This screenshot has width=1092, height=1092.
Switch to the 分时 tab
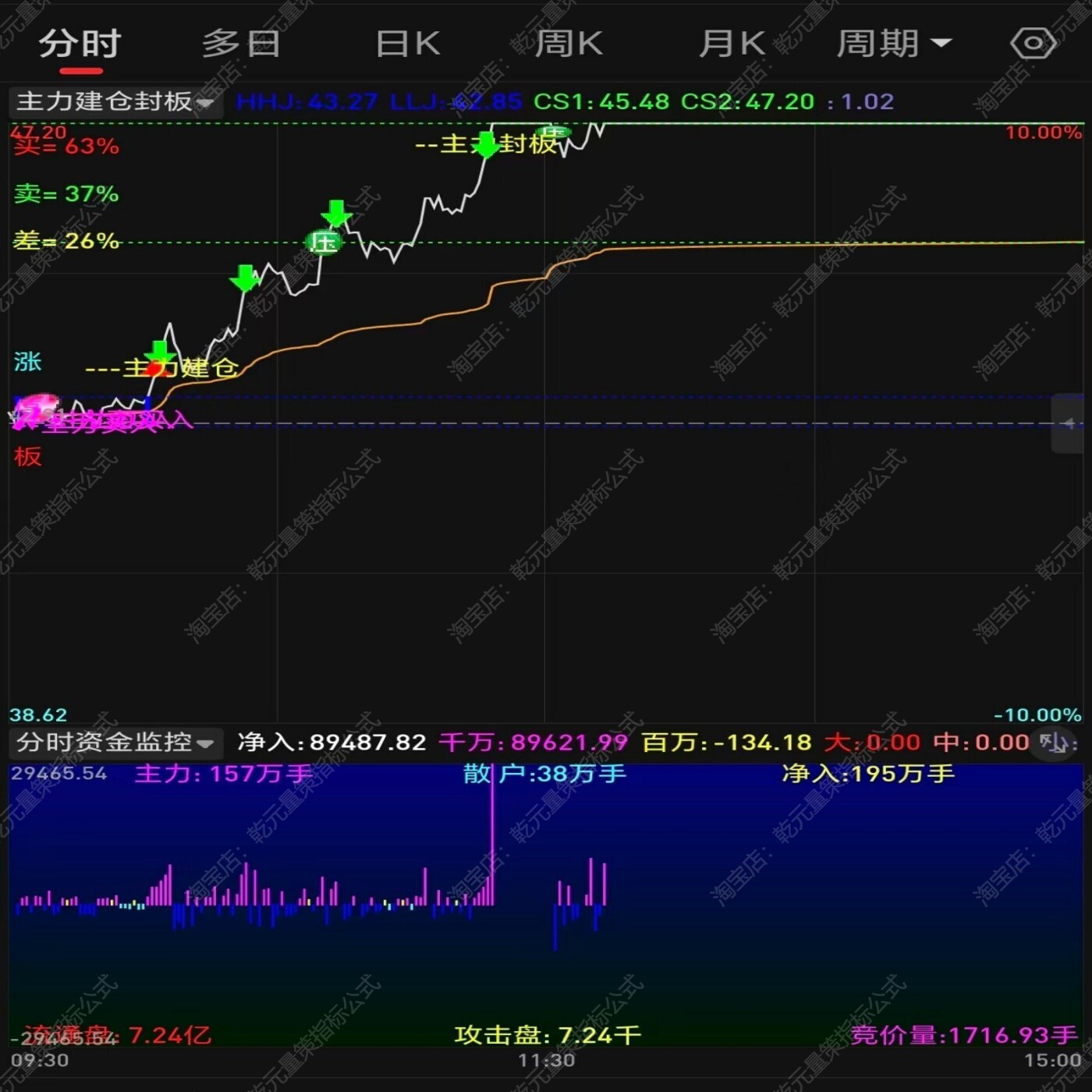click(80, 44)
